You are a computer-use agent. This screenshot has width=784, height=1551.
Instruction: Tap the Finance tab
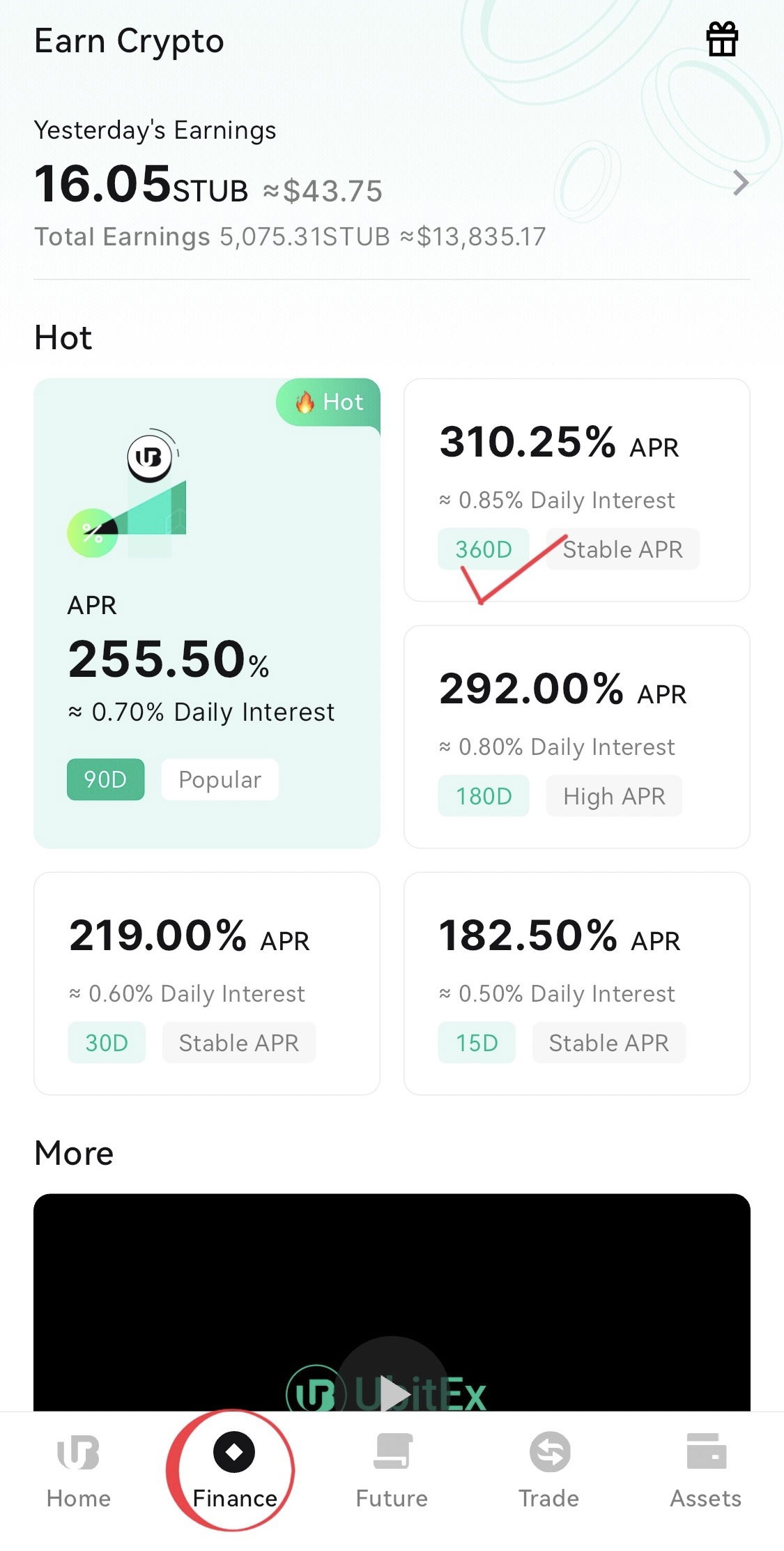pyautogui.click(x=235, y=1471)
